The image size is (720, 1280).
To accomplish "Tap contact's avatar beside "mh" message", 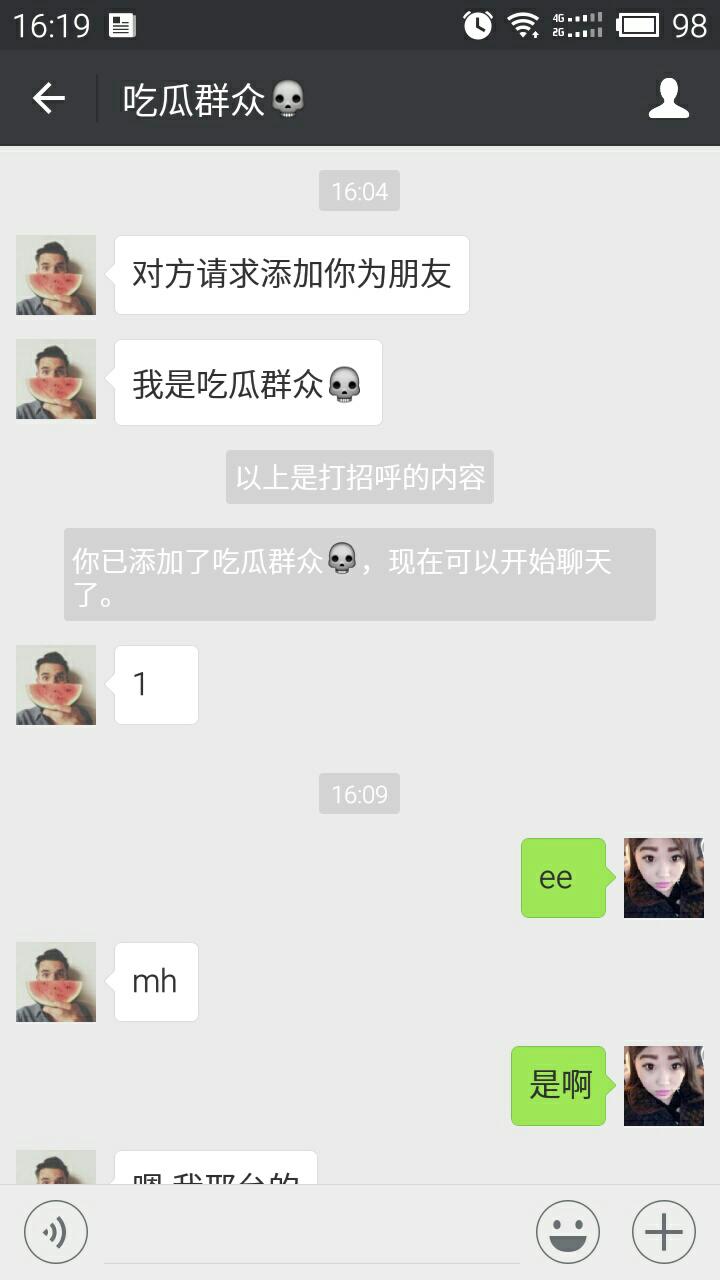I will pos(56,982).
